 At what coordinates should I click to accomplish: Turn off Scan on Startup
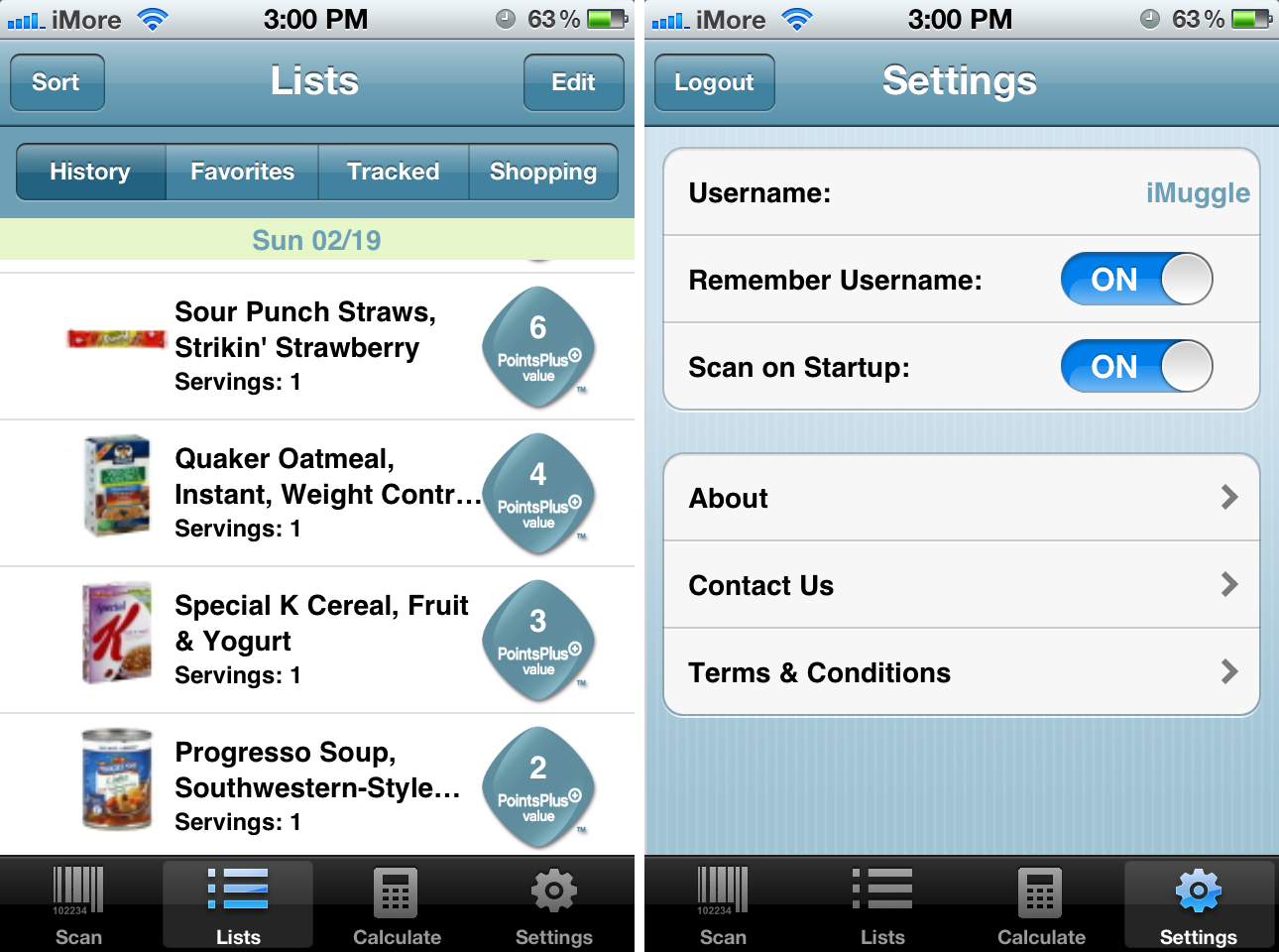1136,366
